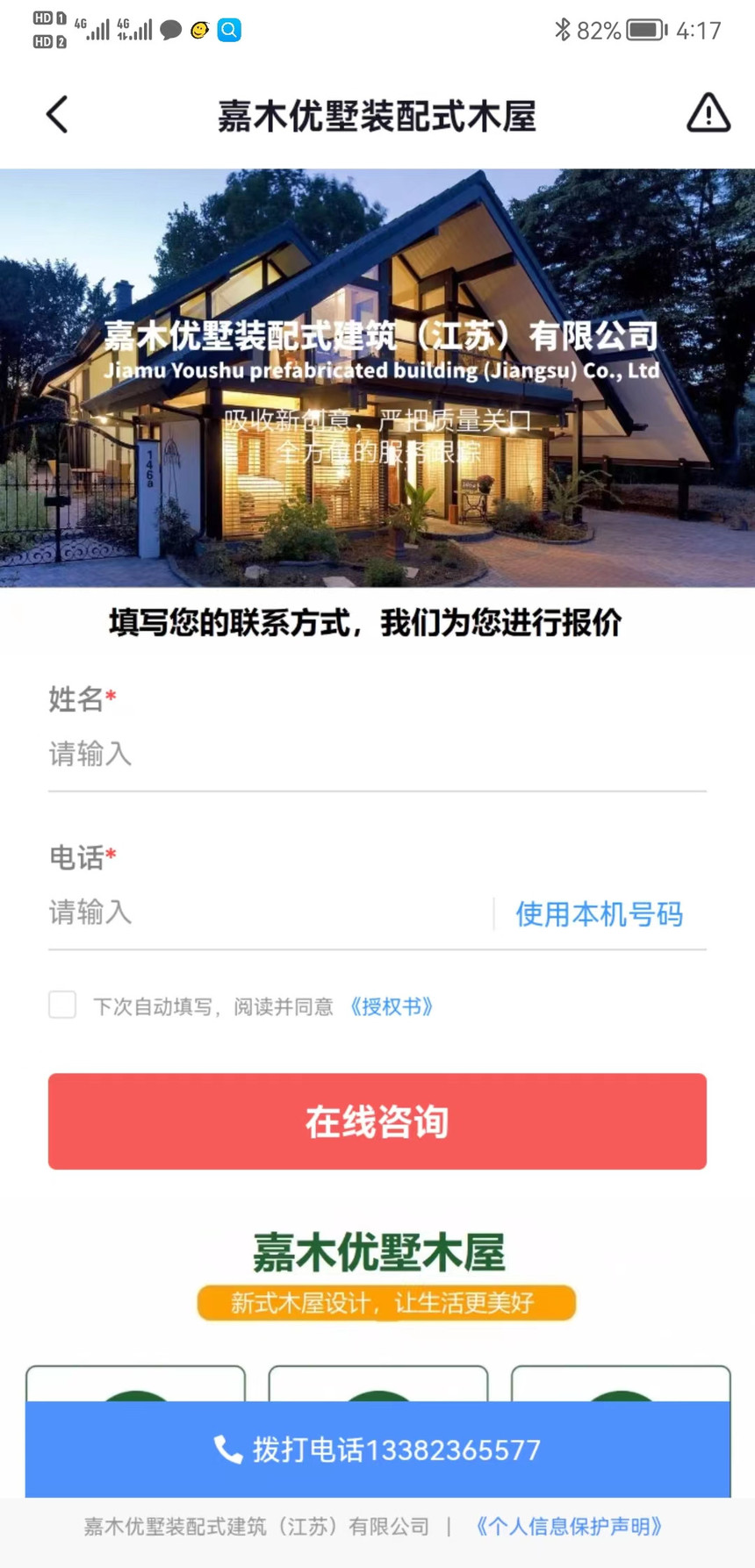Tap the 姓名 name input field
The width and height of the screenshot is (755, 1568).
pos(376,755)
